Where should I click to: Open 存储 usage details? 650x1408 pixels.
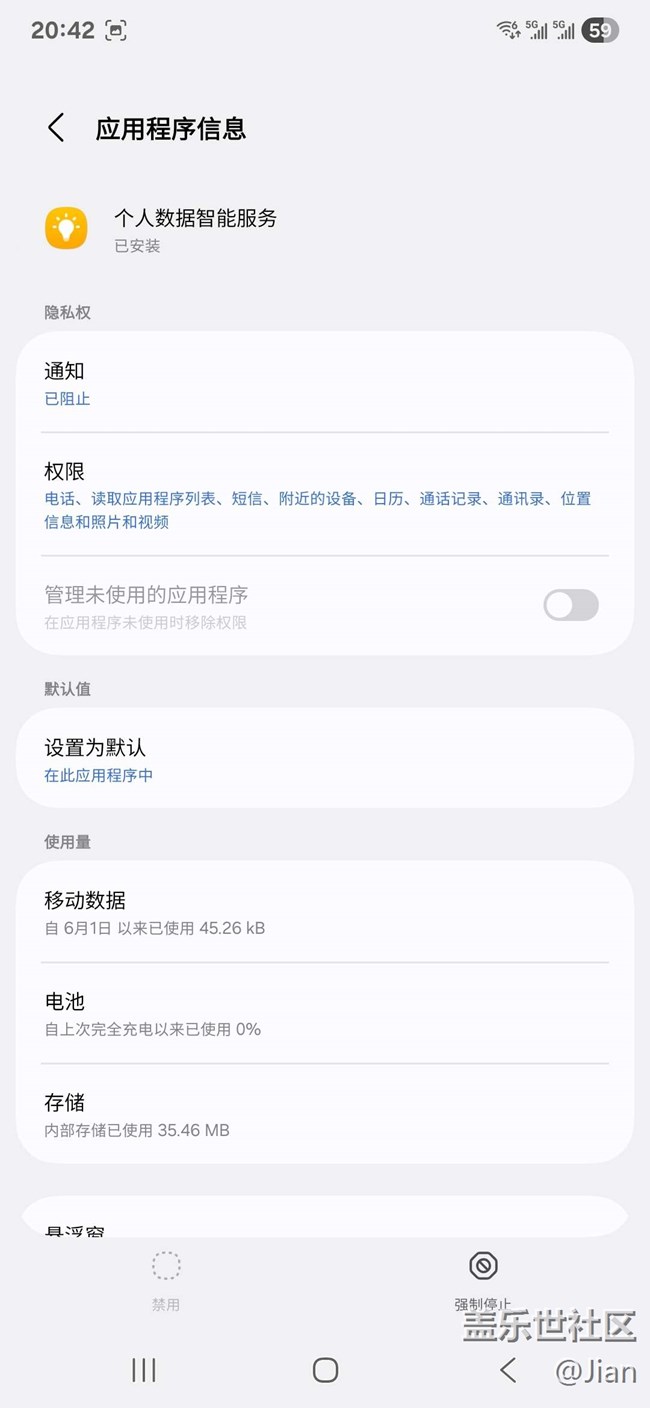(324, 1114)
